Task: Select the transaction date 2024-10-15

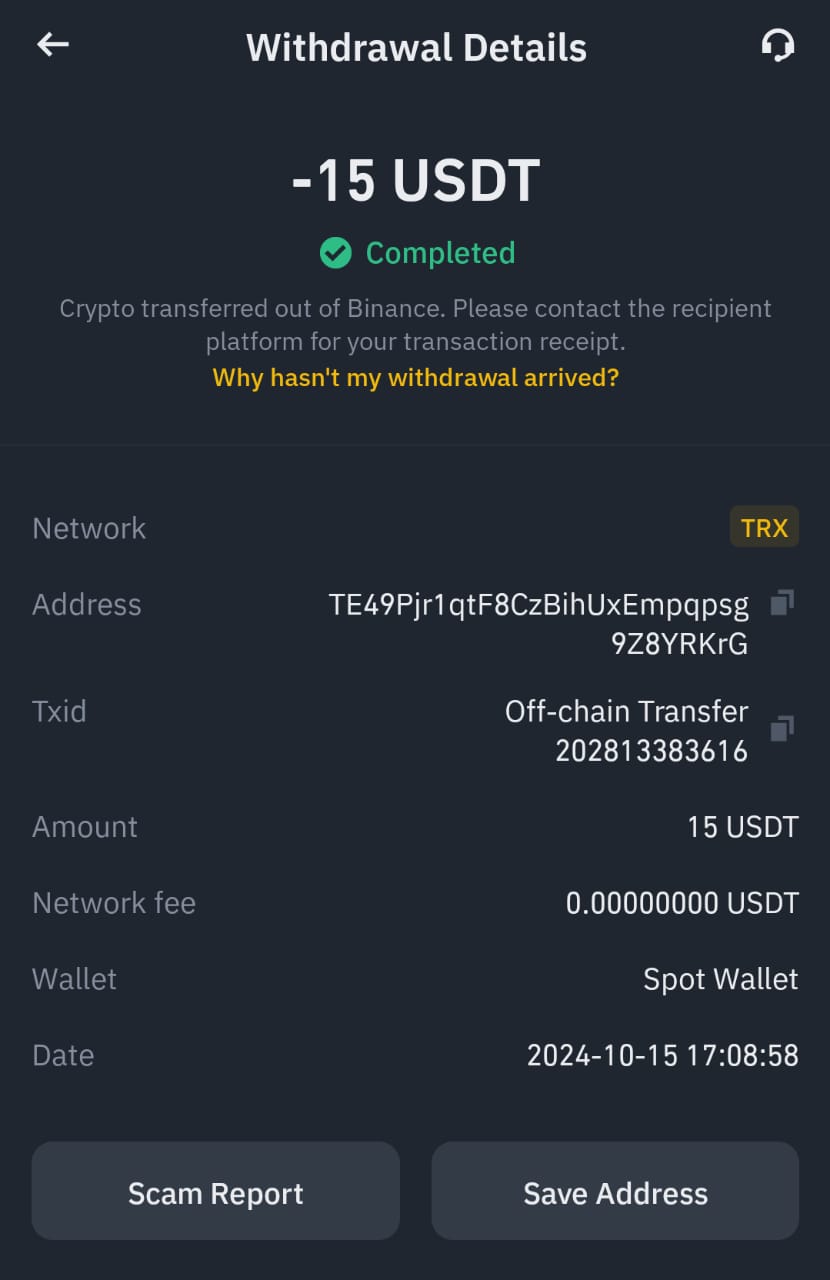Action: coord(663,1055)
